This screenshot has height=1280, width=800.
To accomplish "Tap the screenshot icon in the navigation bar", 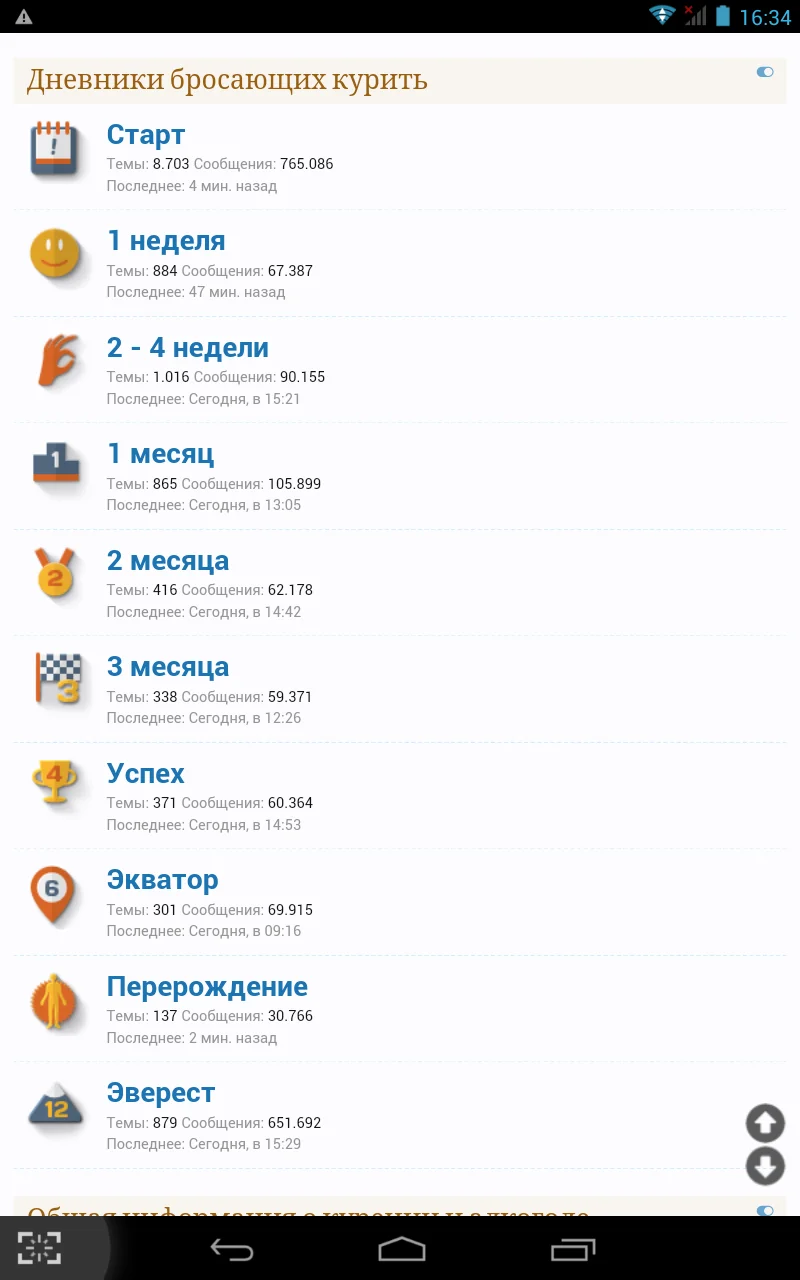I will click(x=41, y=1250).
